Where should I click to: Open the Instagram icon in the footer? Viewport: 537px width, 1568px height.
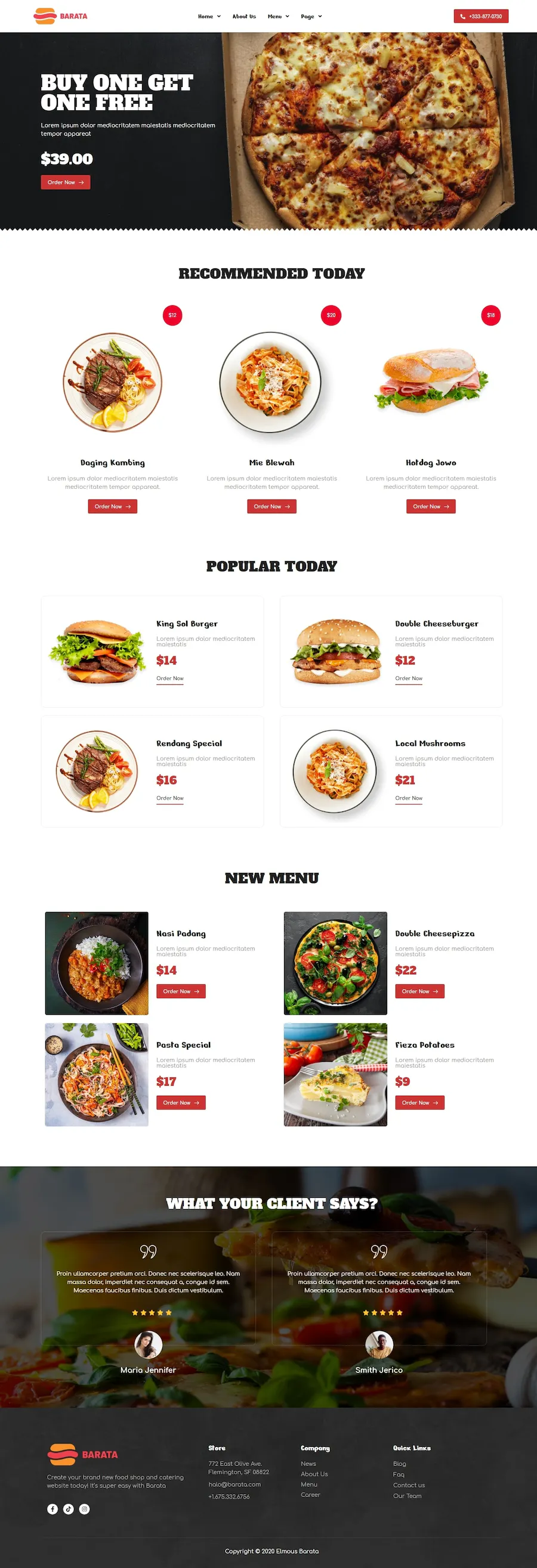(85, 1509)
